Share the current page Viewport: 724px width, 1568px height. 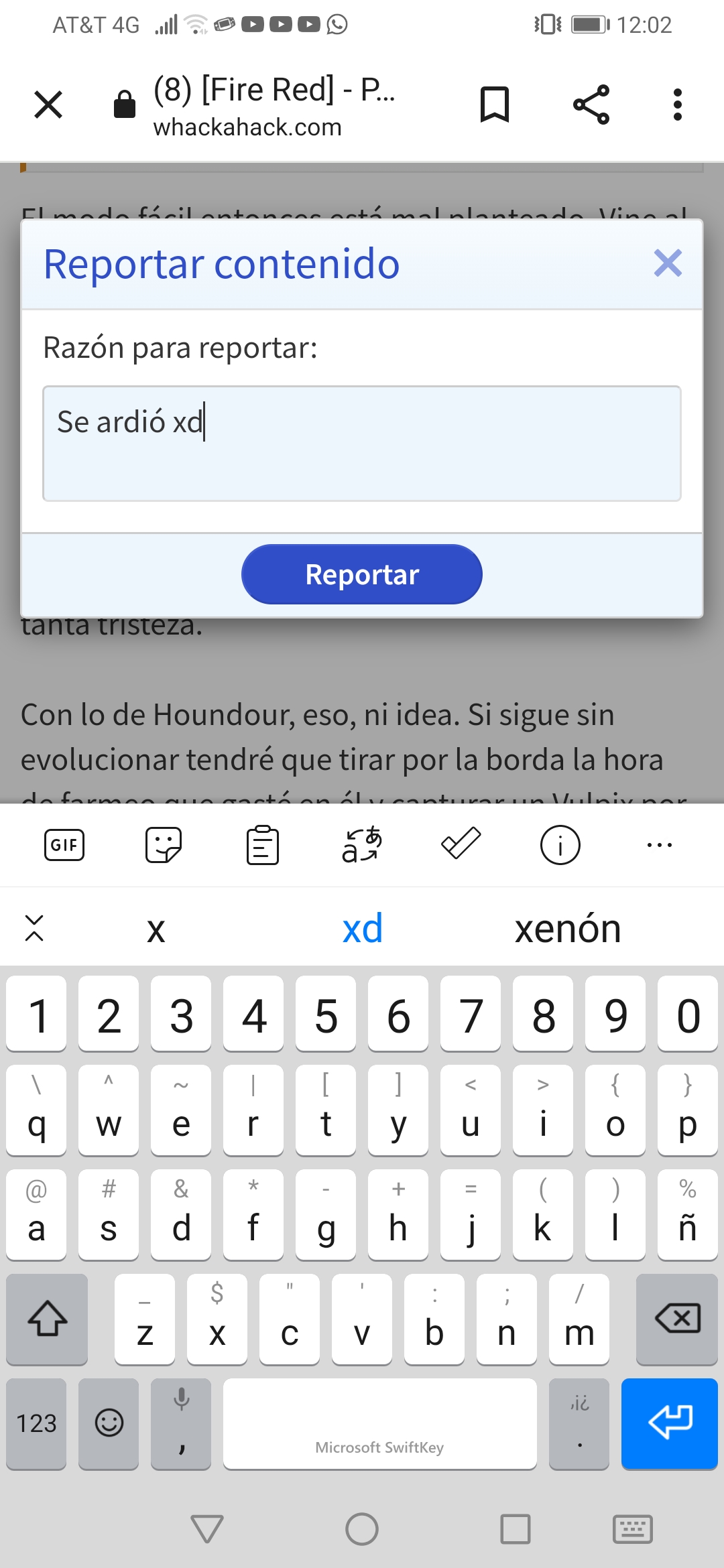pos(591,105)
